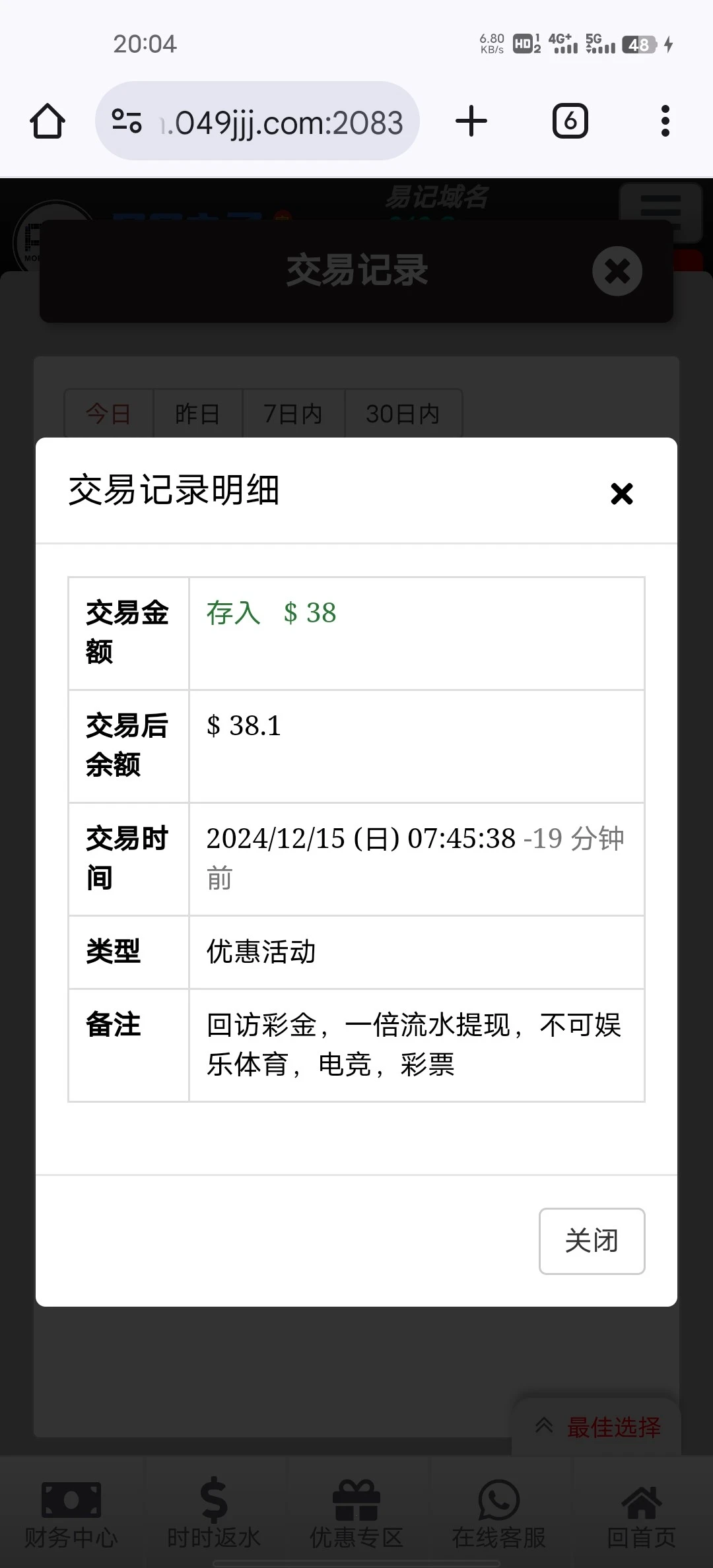
Task: Open the browser home icon
Action: (x=48, y=121)
